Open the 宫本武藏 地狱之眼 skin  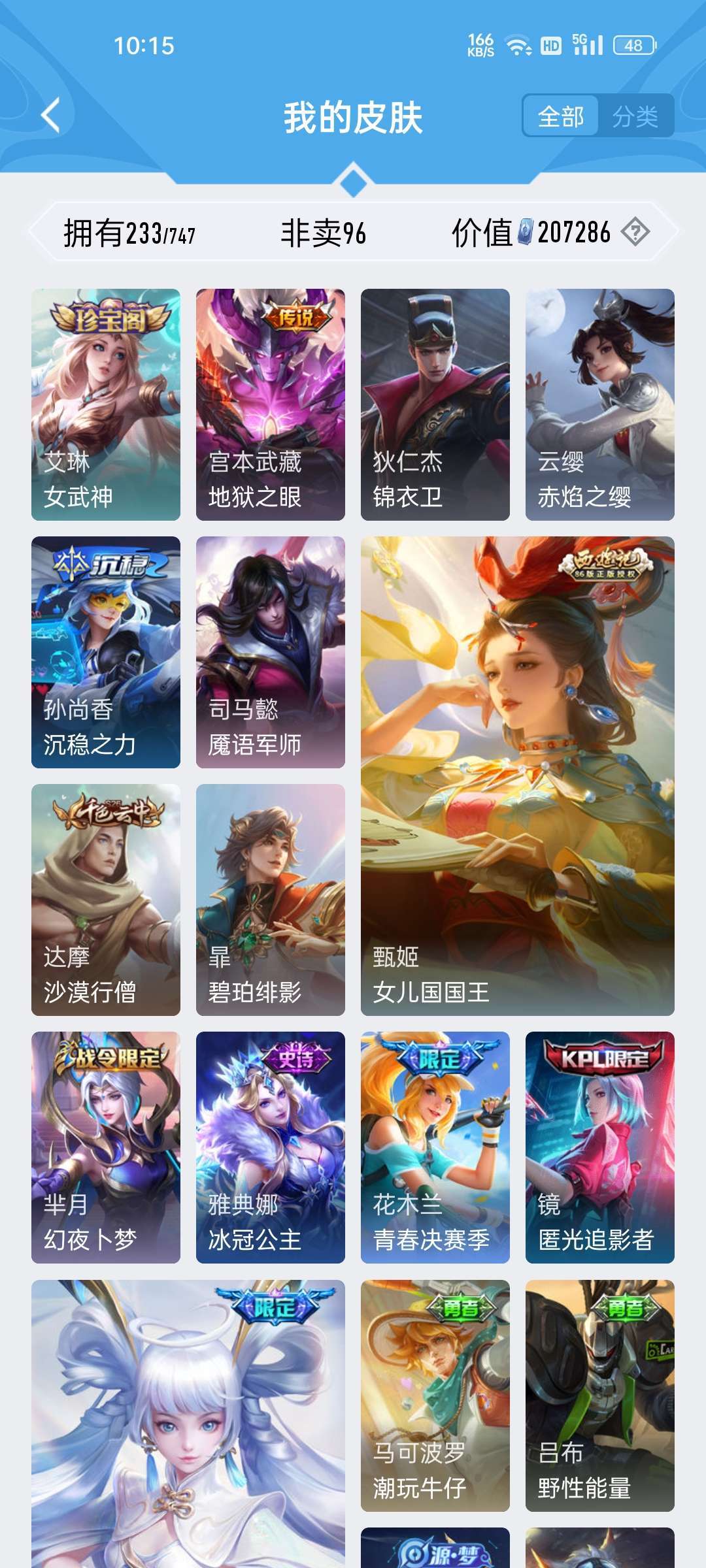pyautogui.click(x=271, y=404)
